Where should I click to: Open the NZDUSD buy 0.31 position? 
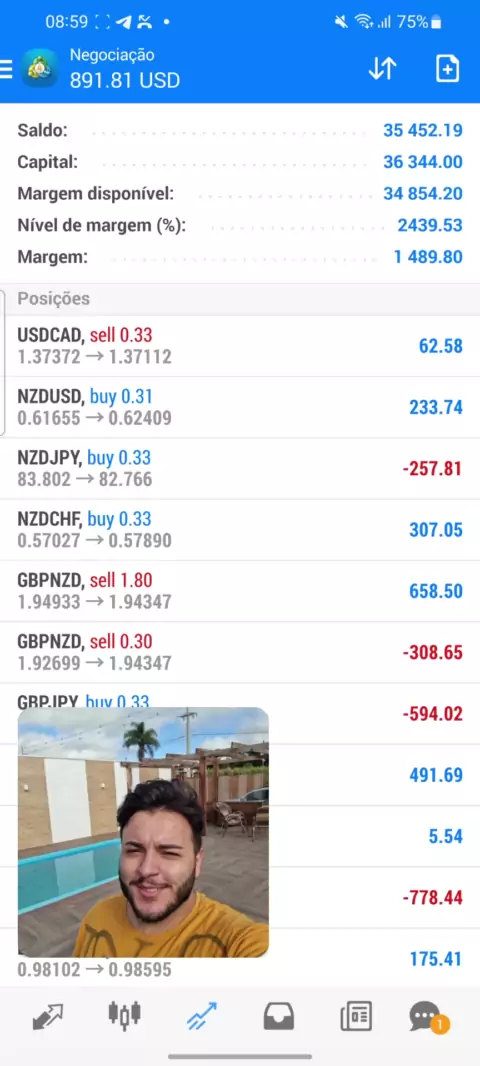[240, 407]
